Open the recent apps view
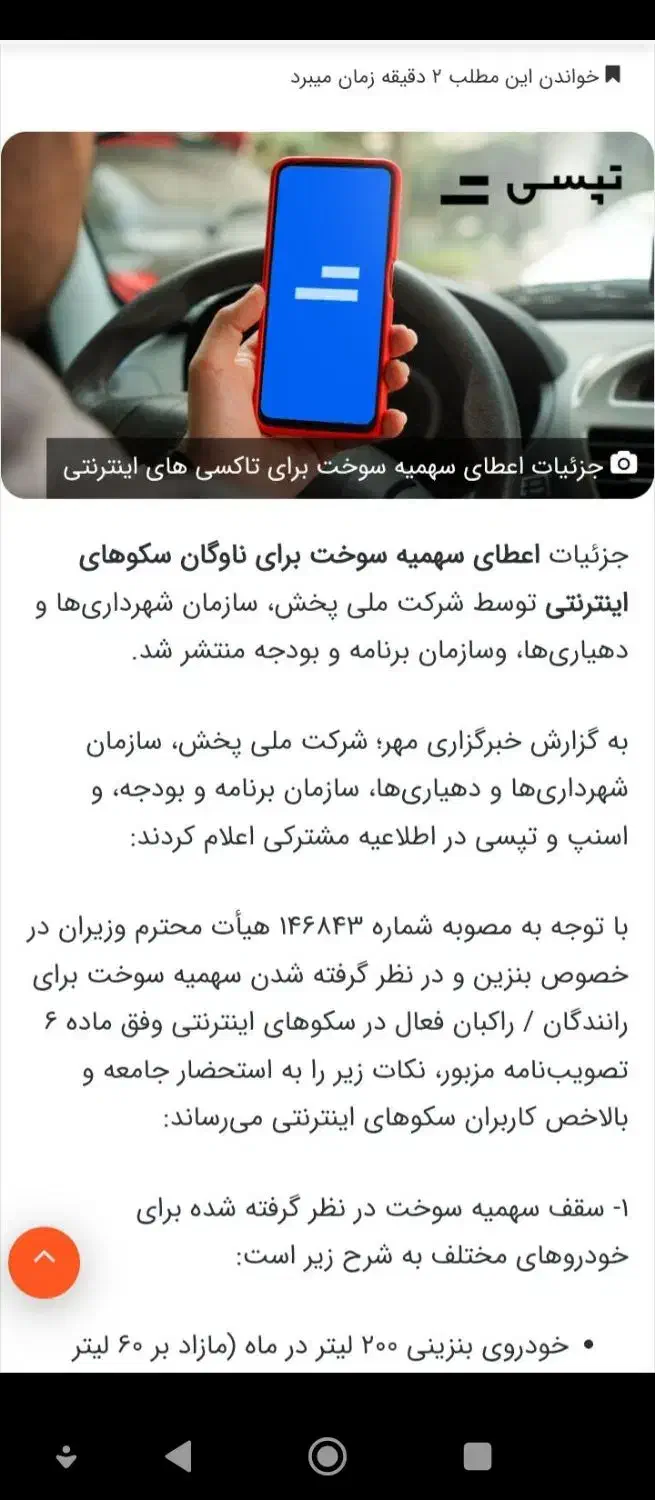Screen dimensions: 655x1500 click(x=477, y=1456)
